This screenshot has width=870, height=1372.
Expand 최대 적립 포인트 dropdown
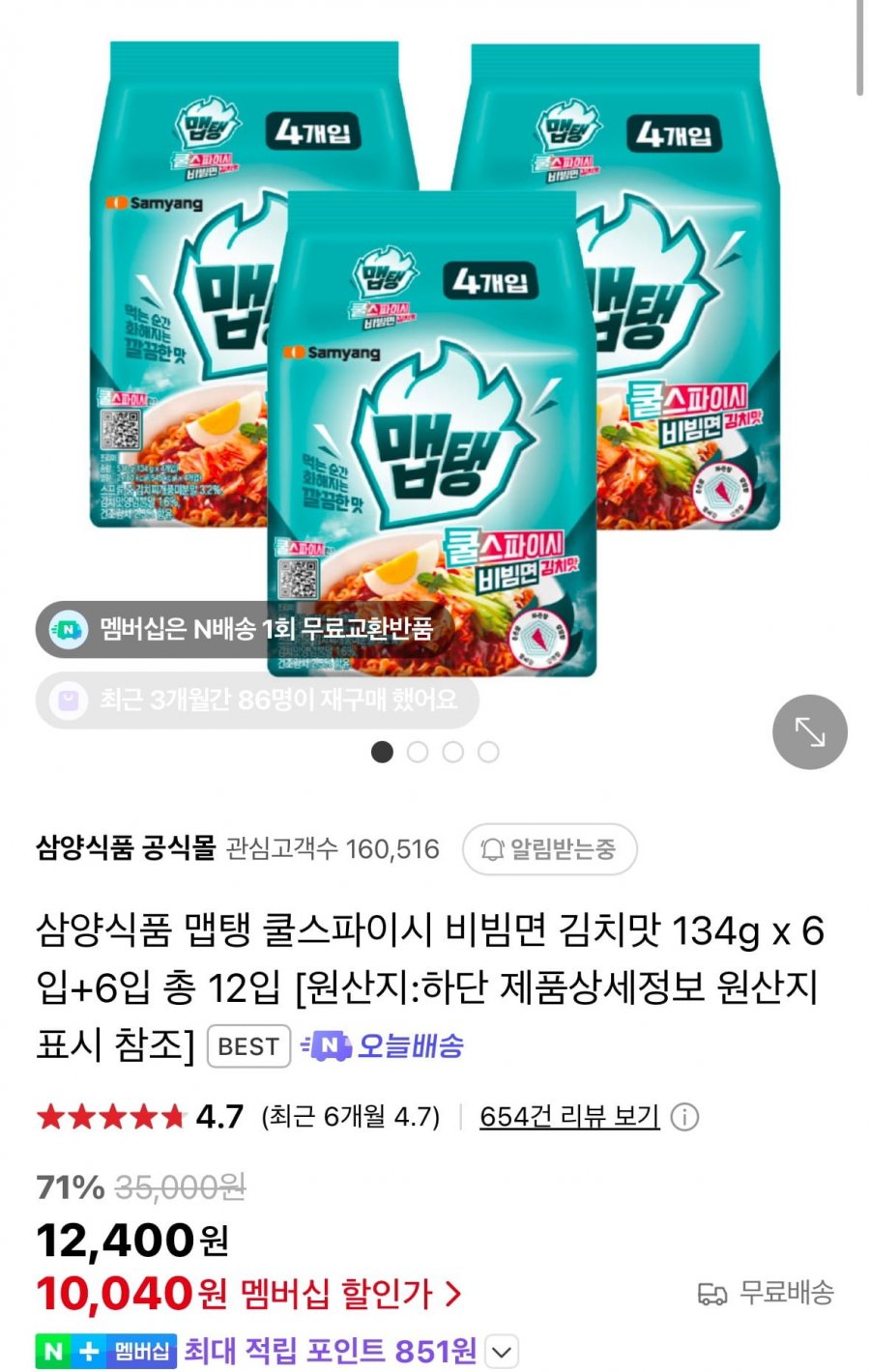tap(501, 1351)
